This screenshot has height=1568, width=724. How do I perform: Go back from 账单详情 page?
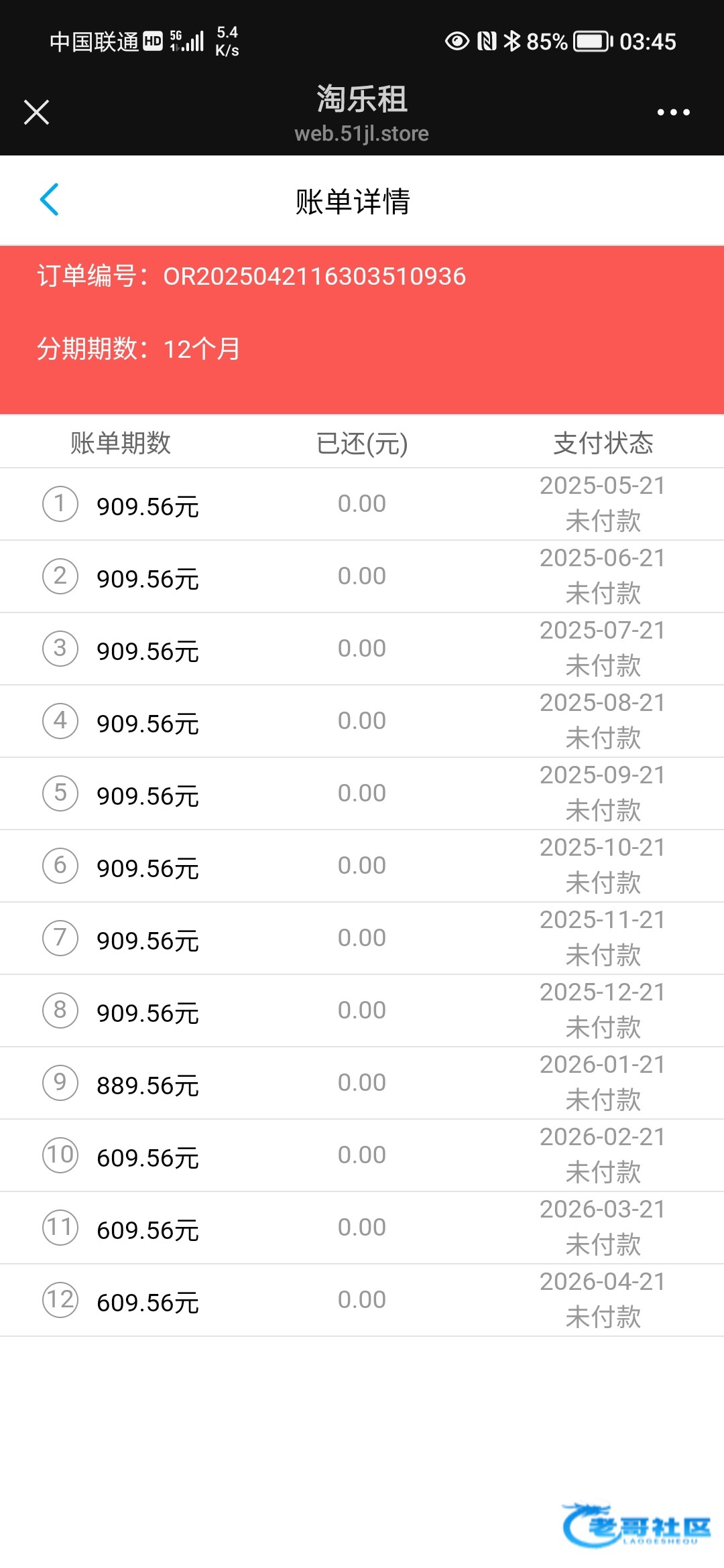50,200
